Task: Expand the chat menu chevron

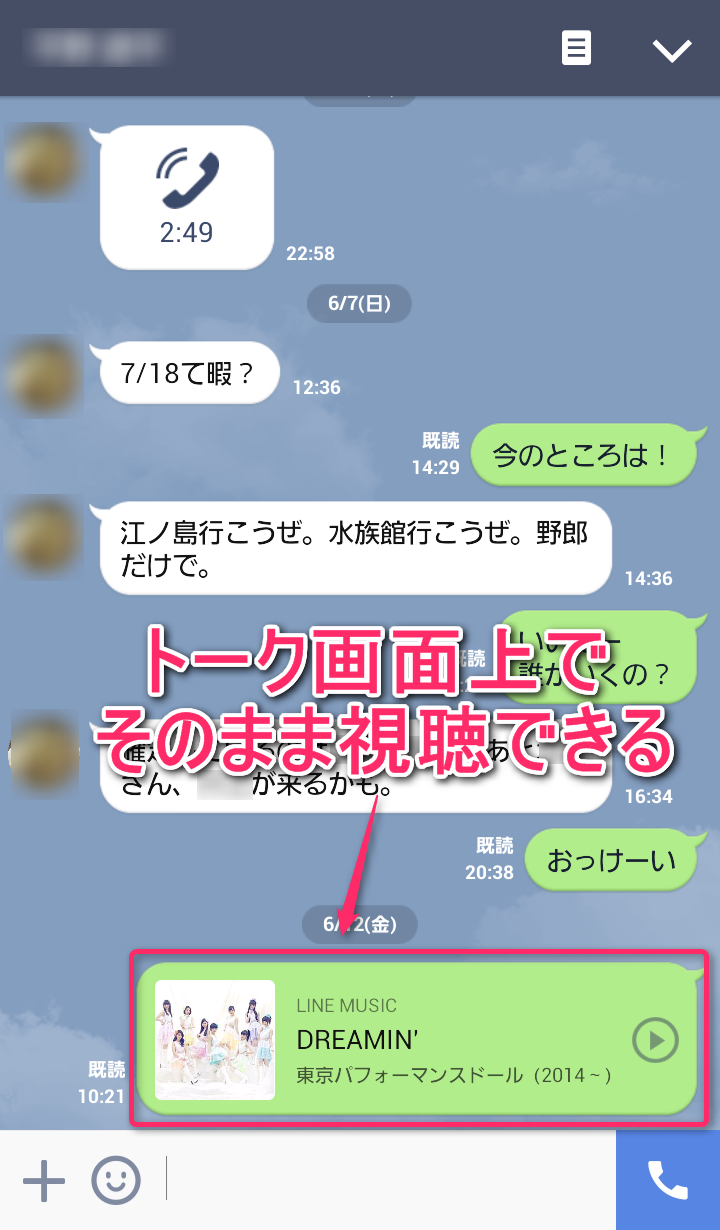Action: 671,50
